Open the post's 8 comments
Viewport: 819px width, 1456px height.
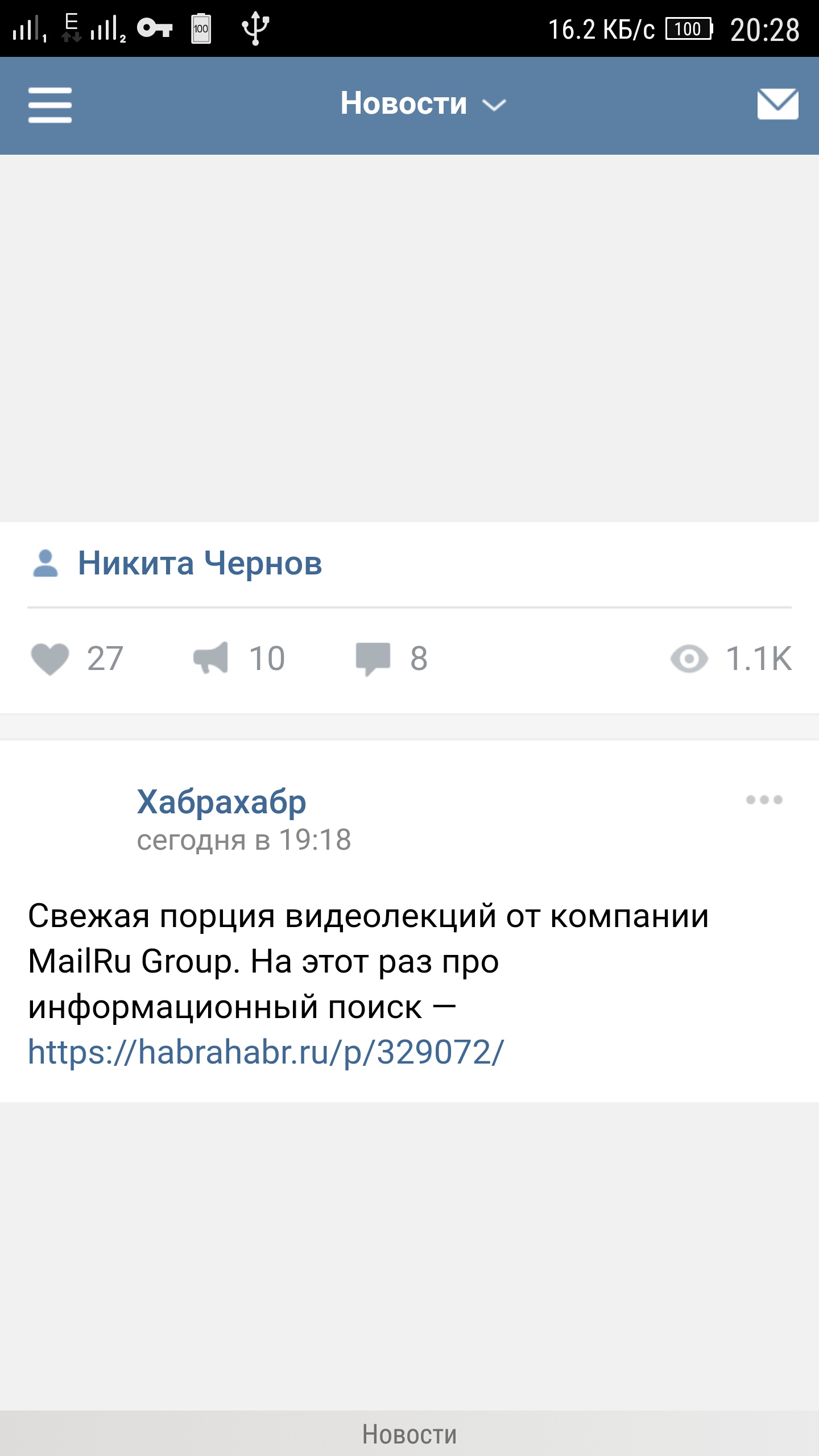[x=374, y=659]
